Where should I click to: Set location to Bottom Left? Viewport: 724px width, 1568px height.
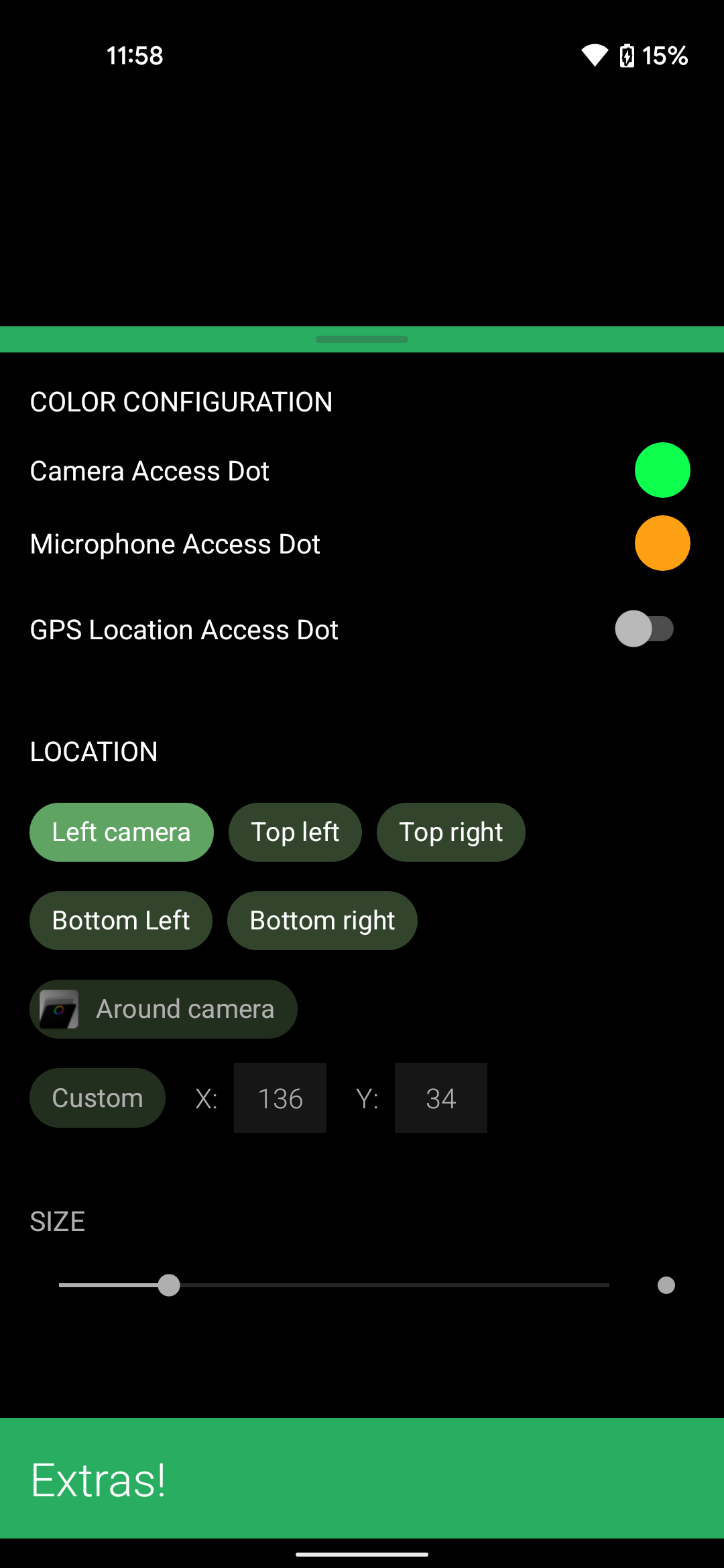coord(121,921)
